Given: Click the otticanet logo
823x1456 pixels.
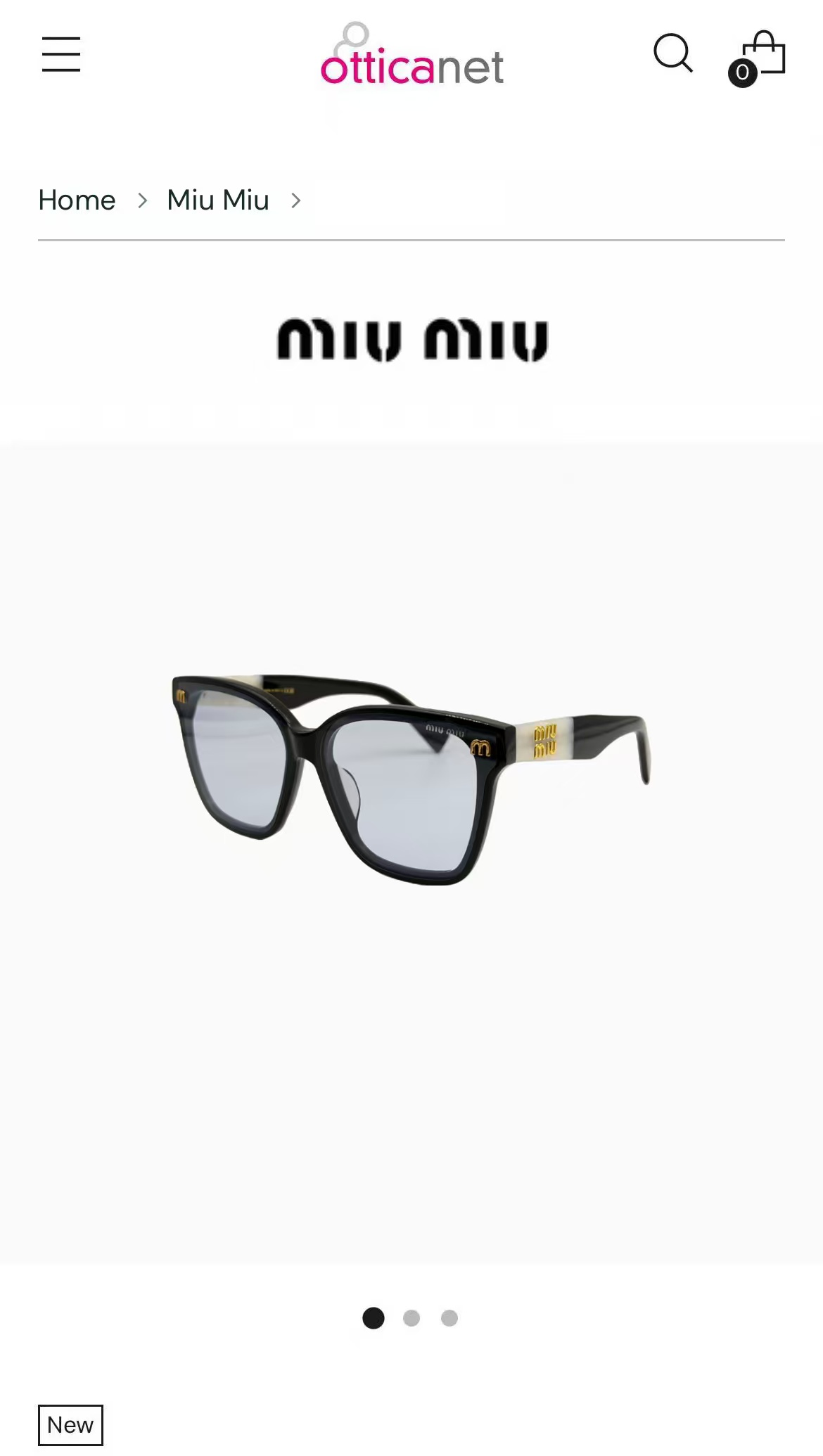Looking at the screenshot, I should [412, 63].
